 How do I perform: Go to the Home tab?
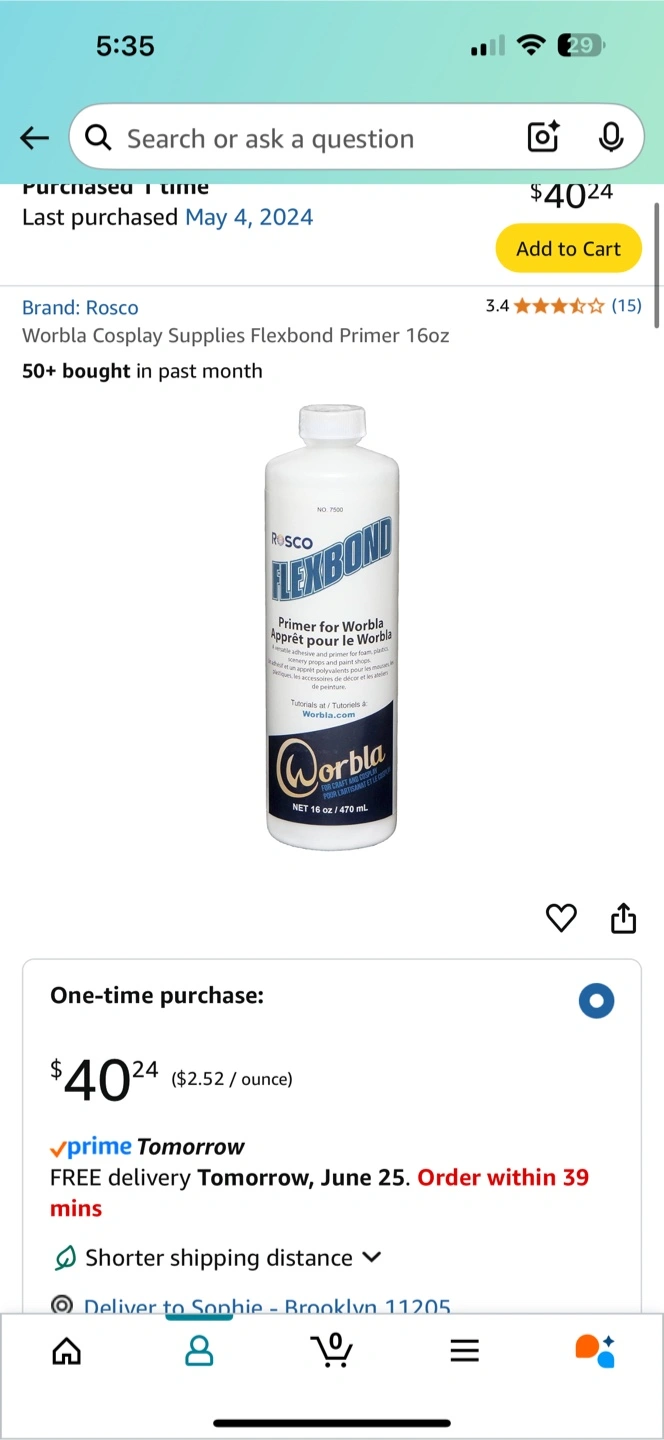click(66, 1352)
